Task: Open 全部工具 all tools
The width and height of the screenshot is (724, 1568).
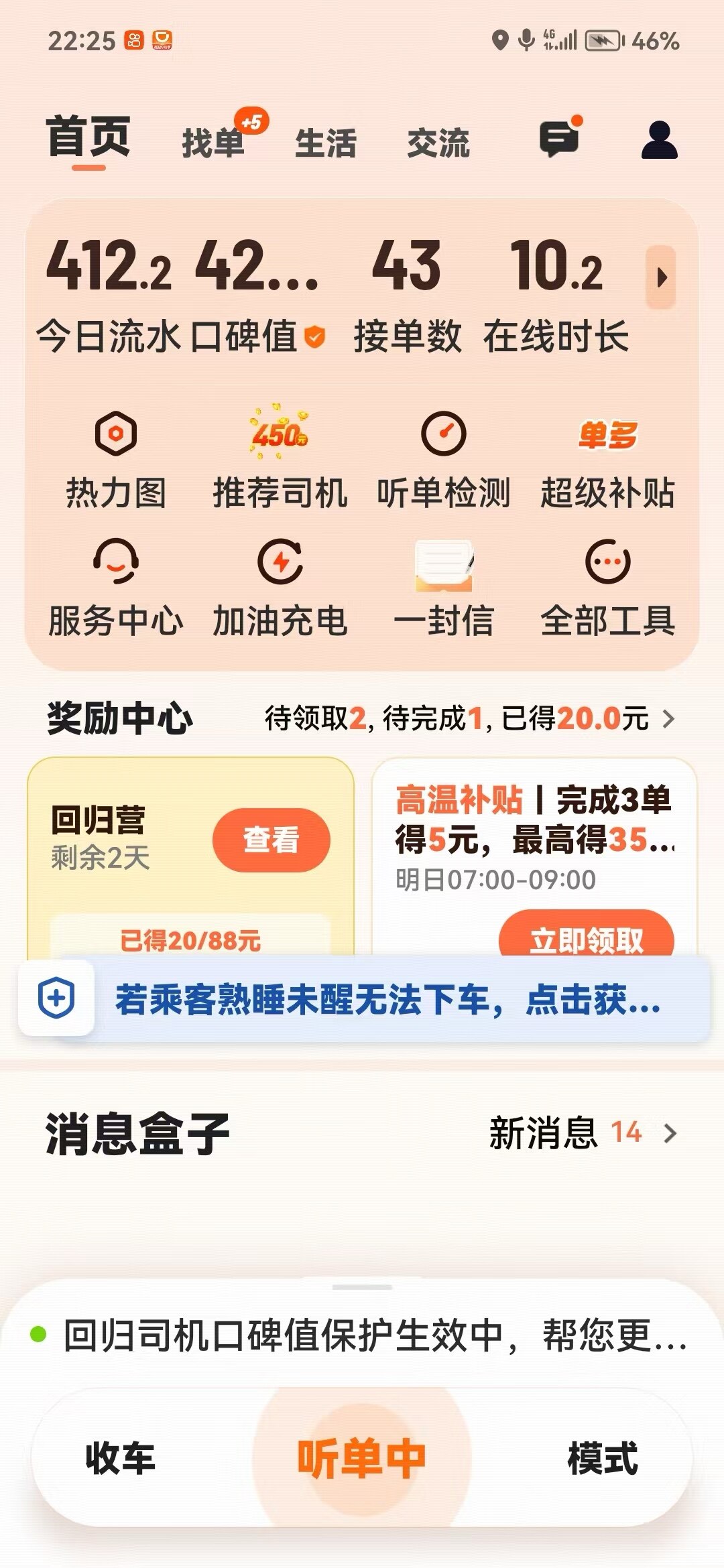Action: (x=607, y=588)
